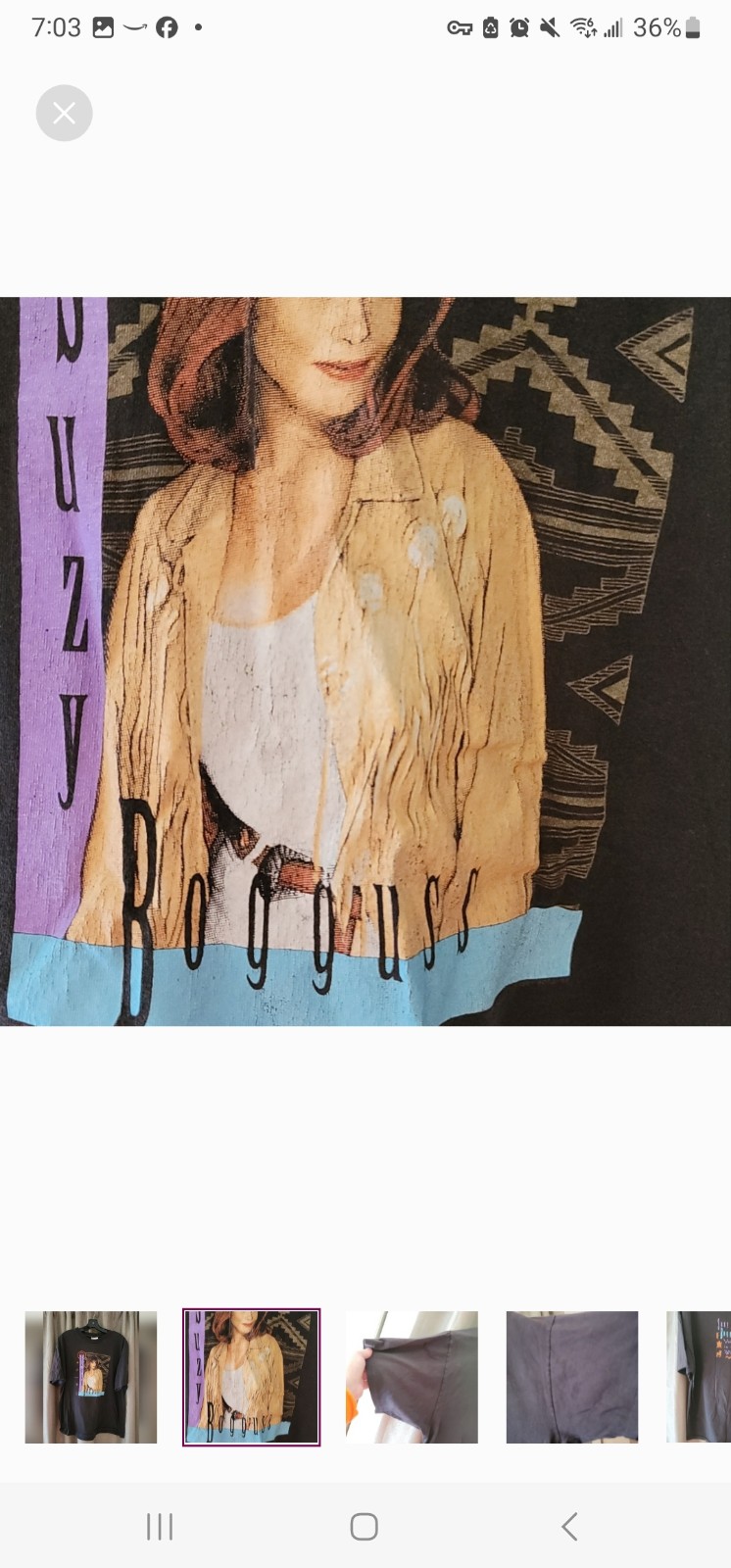Close the full-screen image viewer
The width and height of the screenshot is (731, 1568).
[64, 114]
